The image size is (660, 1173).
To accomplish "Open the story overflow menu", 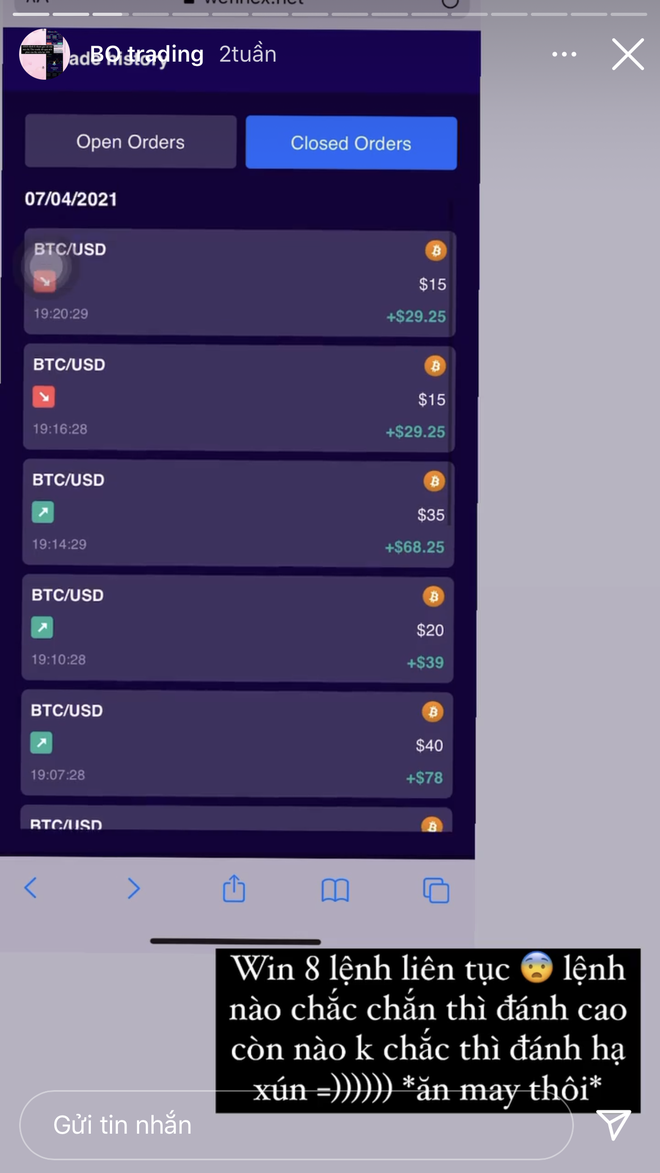I will pos(564,54).
